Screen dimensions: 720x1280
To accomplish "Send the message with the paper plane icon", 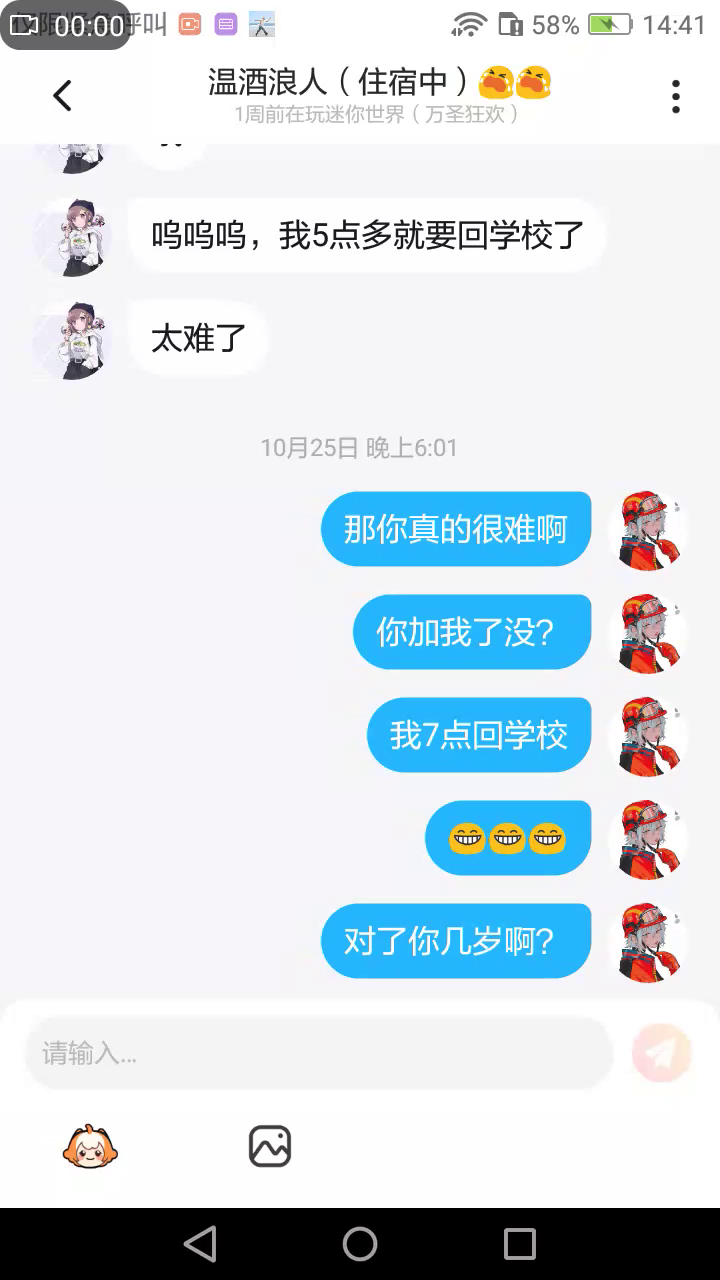I will 661,1053.
